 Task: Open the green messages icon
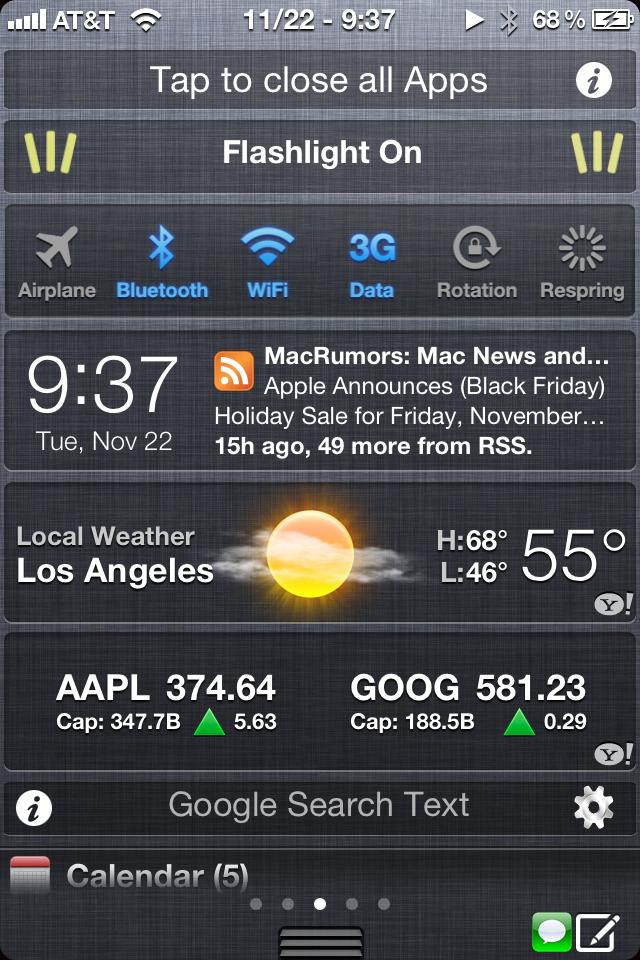(x=551, y=932)
